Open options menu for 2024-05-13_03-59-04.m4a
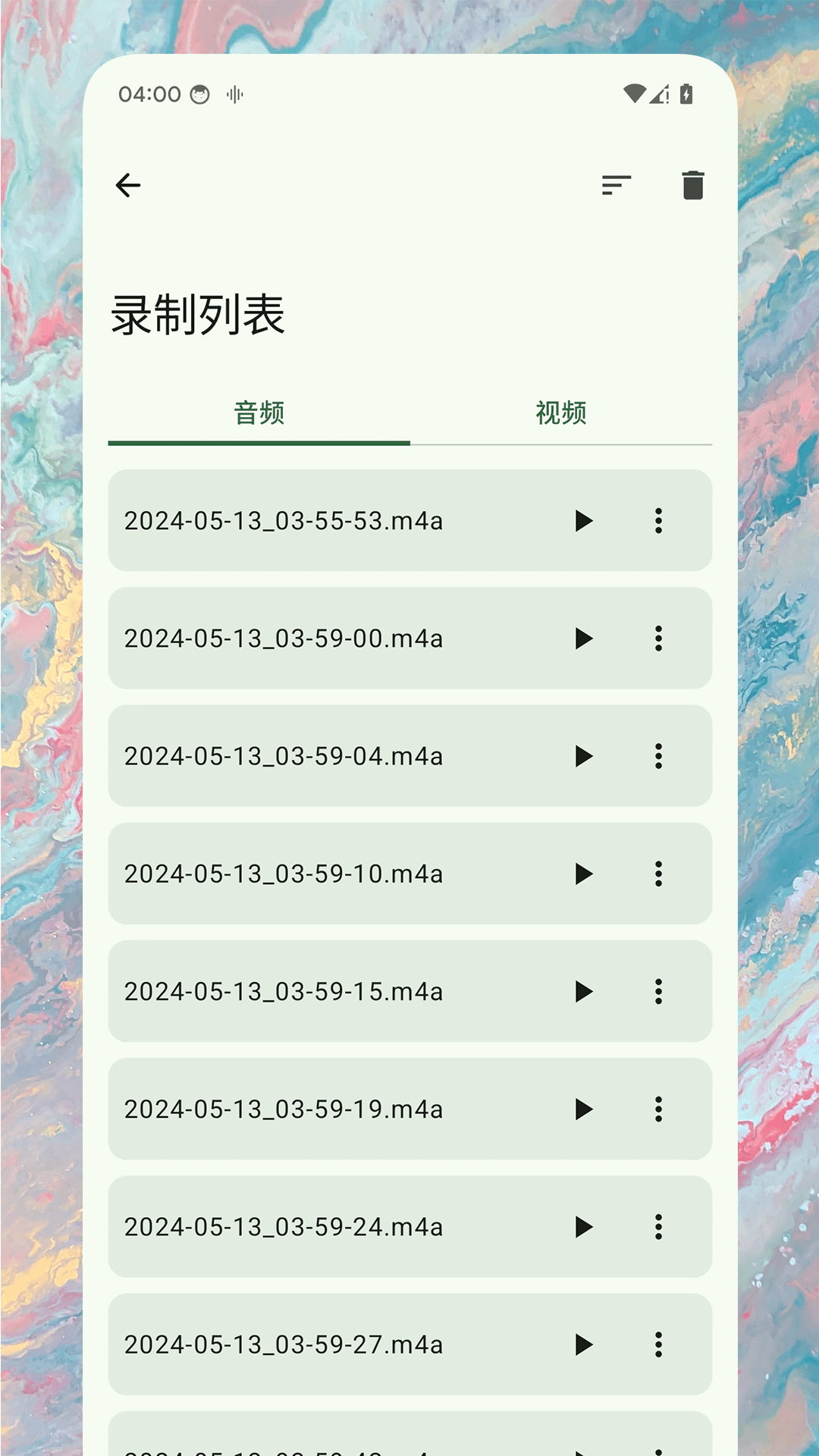Viewport: 819px width, 1456px height. [657, 756]
